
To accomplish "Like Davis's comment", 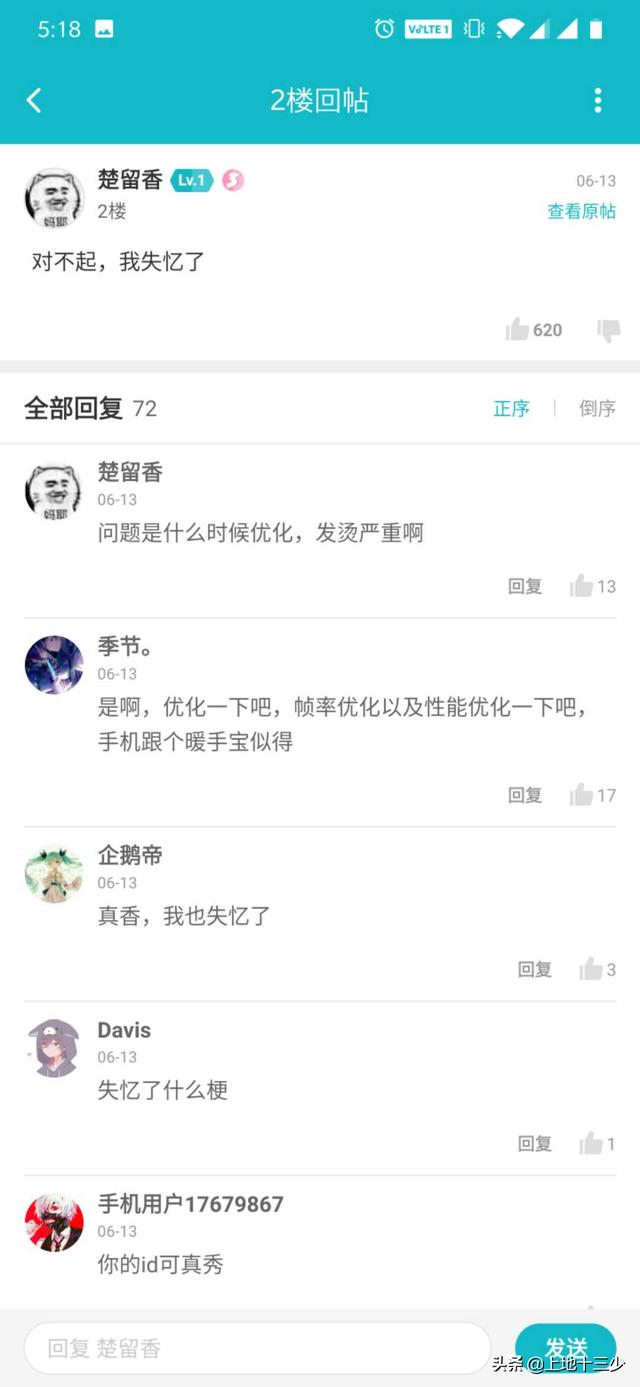I will (x=597, y=1143).
